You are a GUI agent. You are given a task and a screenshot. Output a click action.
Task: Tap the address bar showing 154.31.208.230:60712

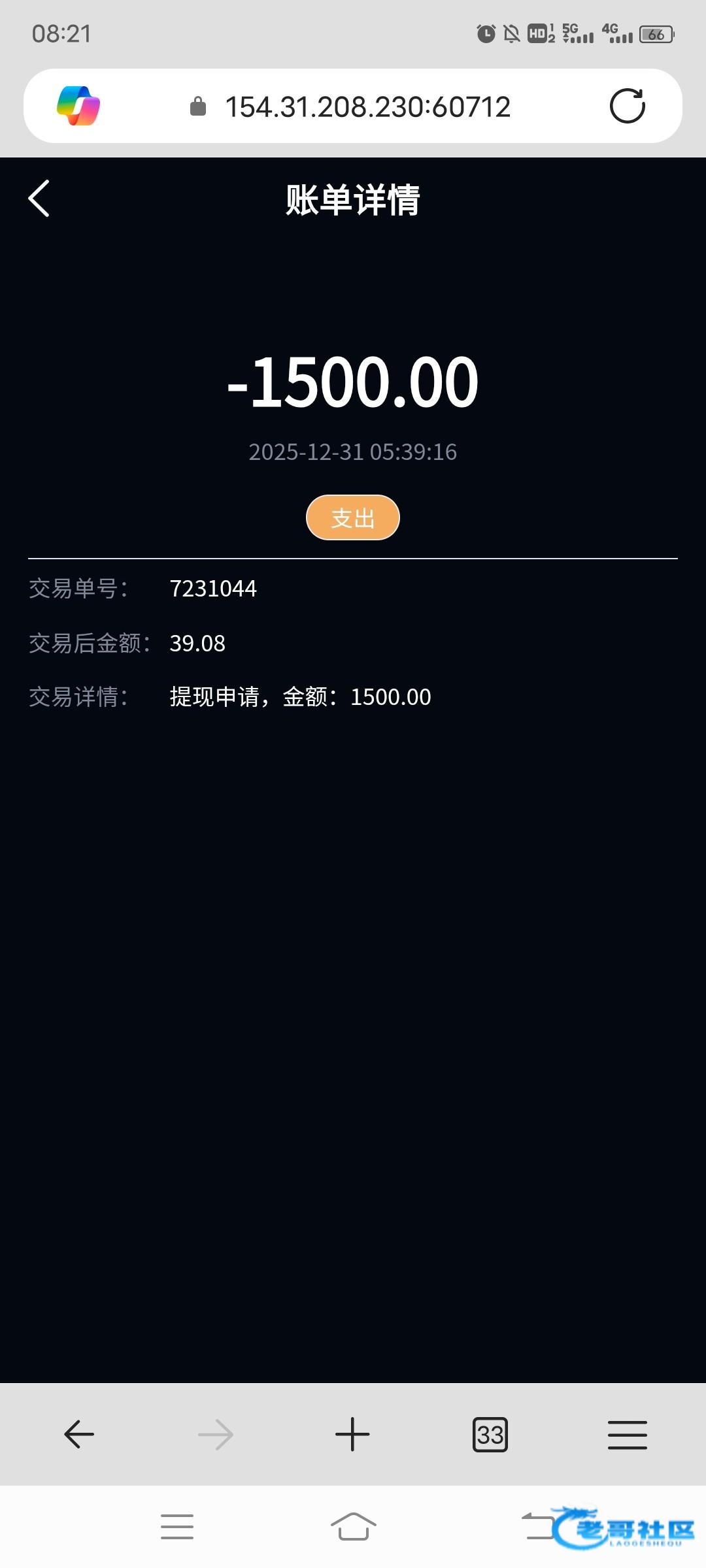point(367,106)
